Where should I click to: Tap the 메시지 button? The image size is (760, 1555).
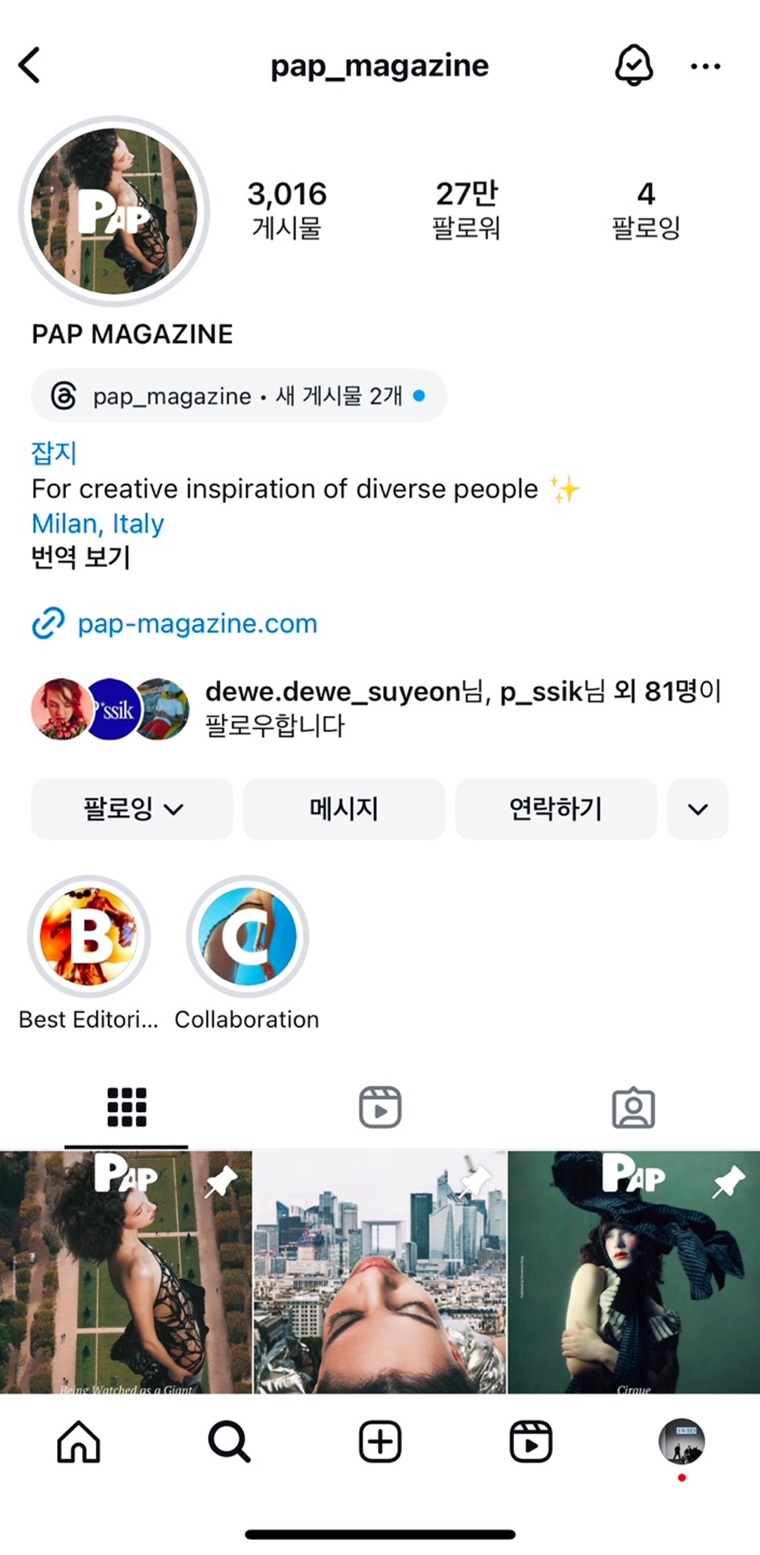tap(344, 809)
